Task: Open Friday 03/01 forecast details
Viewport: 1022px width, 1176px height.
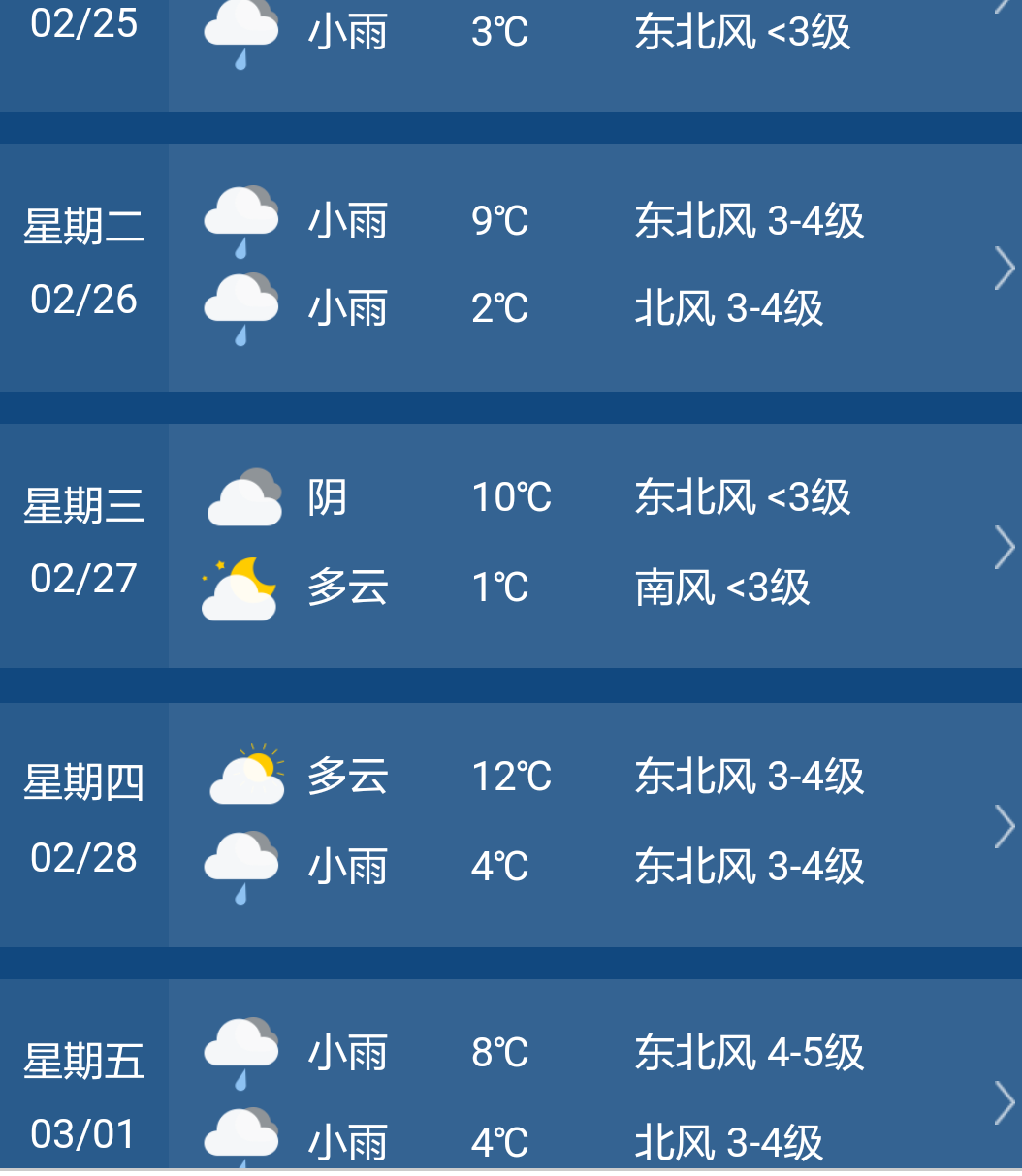Action: (1004, 1102)
